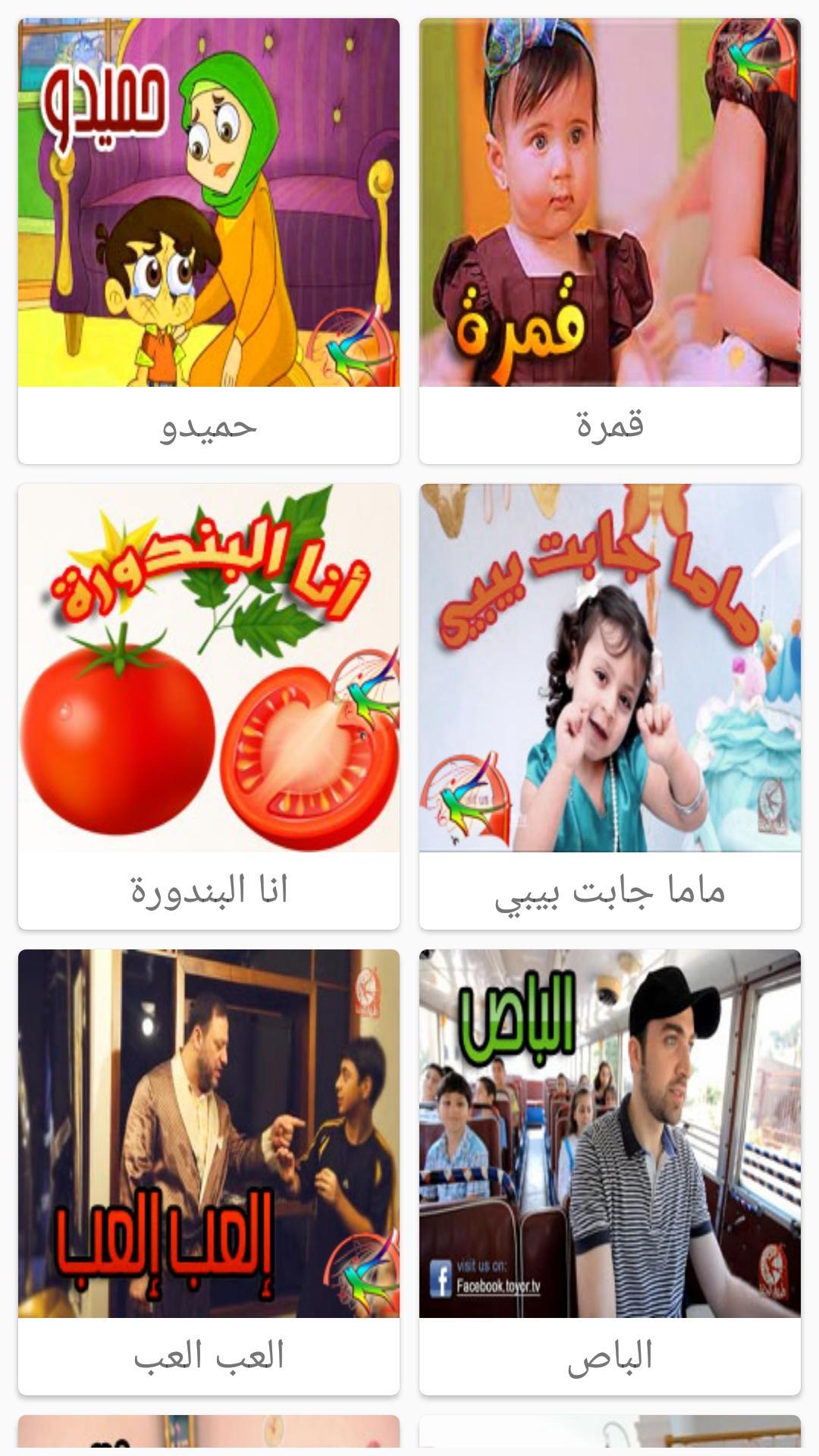Tap the الباص song card
Viewport: 819px width, 1456px height.
click(610, 1172)
